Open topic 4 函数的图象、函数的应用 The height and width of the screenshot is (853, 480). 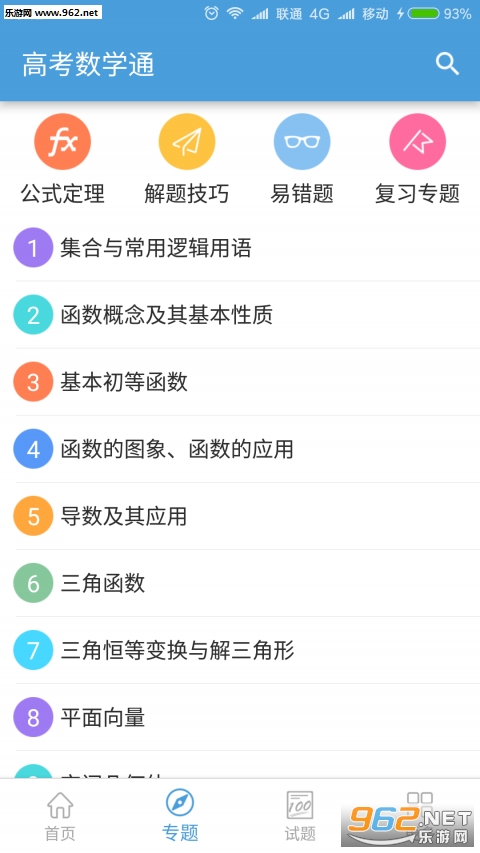240,449
